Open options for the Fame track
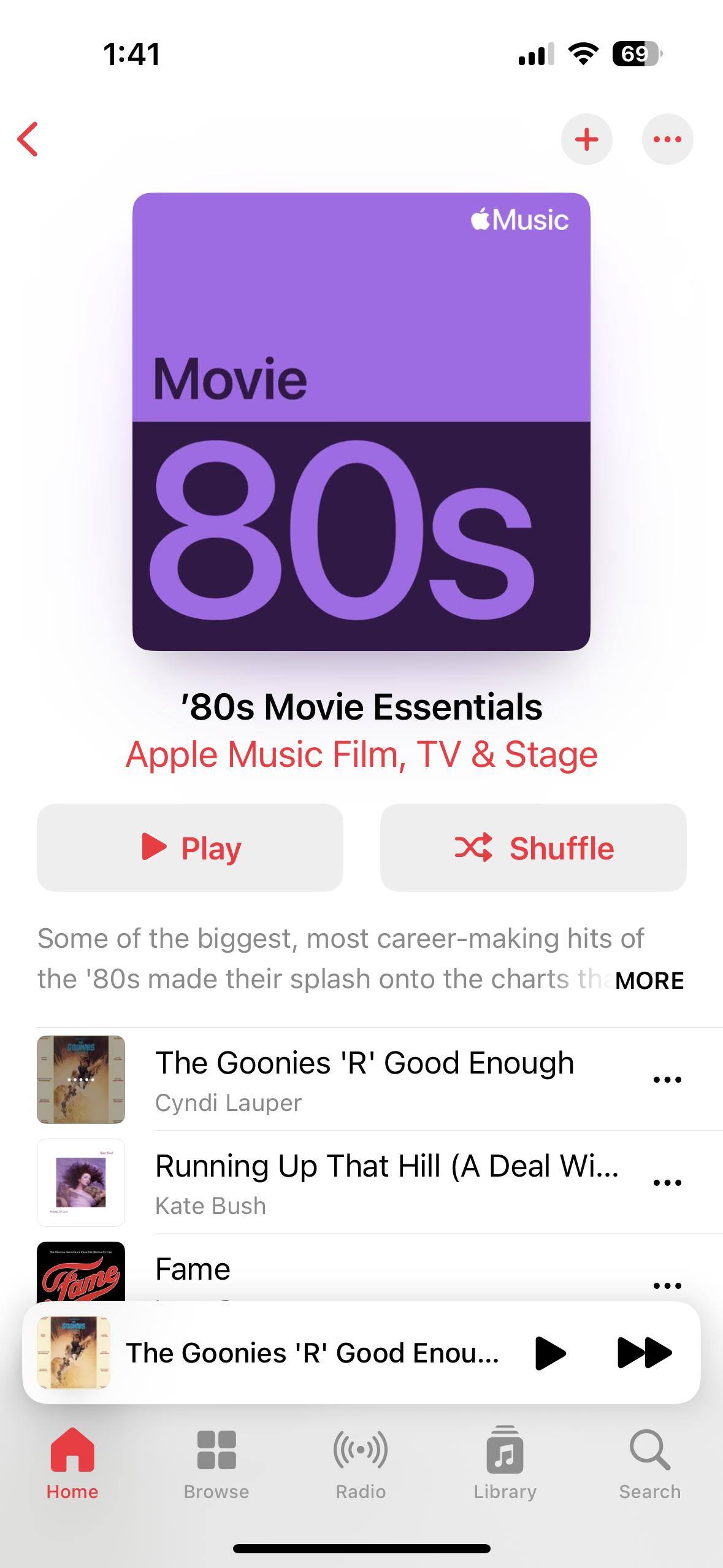 point(667,1285)
